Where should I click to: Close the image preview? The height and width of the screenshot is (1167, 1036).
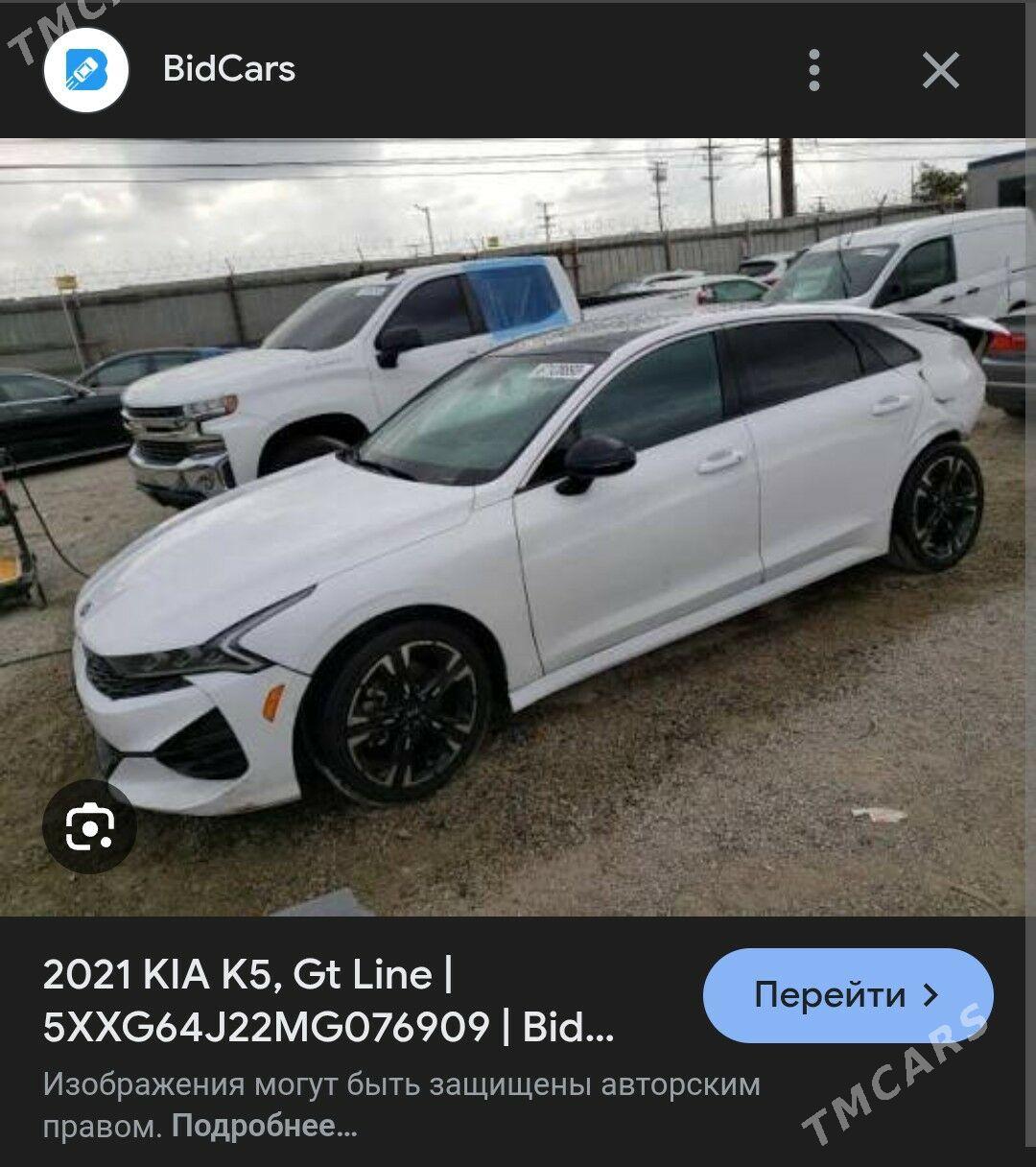click(940, 70)
